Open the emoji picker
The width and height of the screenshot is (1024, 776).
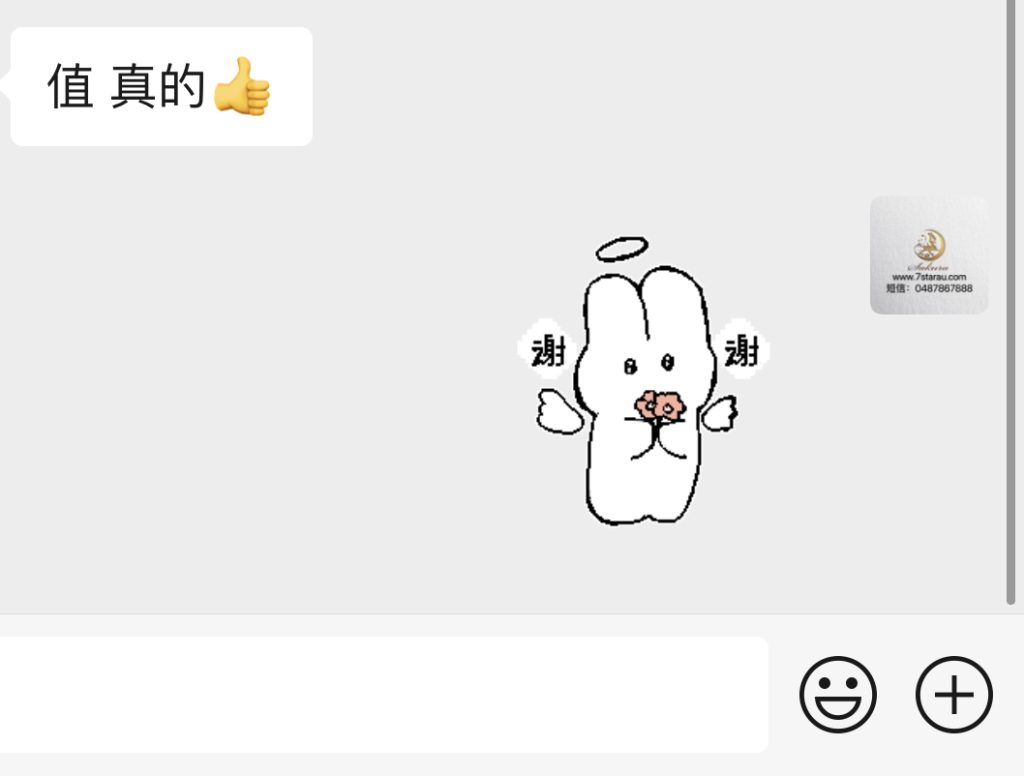[838, 695]
